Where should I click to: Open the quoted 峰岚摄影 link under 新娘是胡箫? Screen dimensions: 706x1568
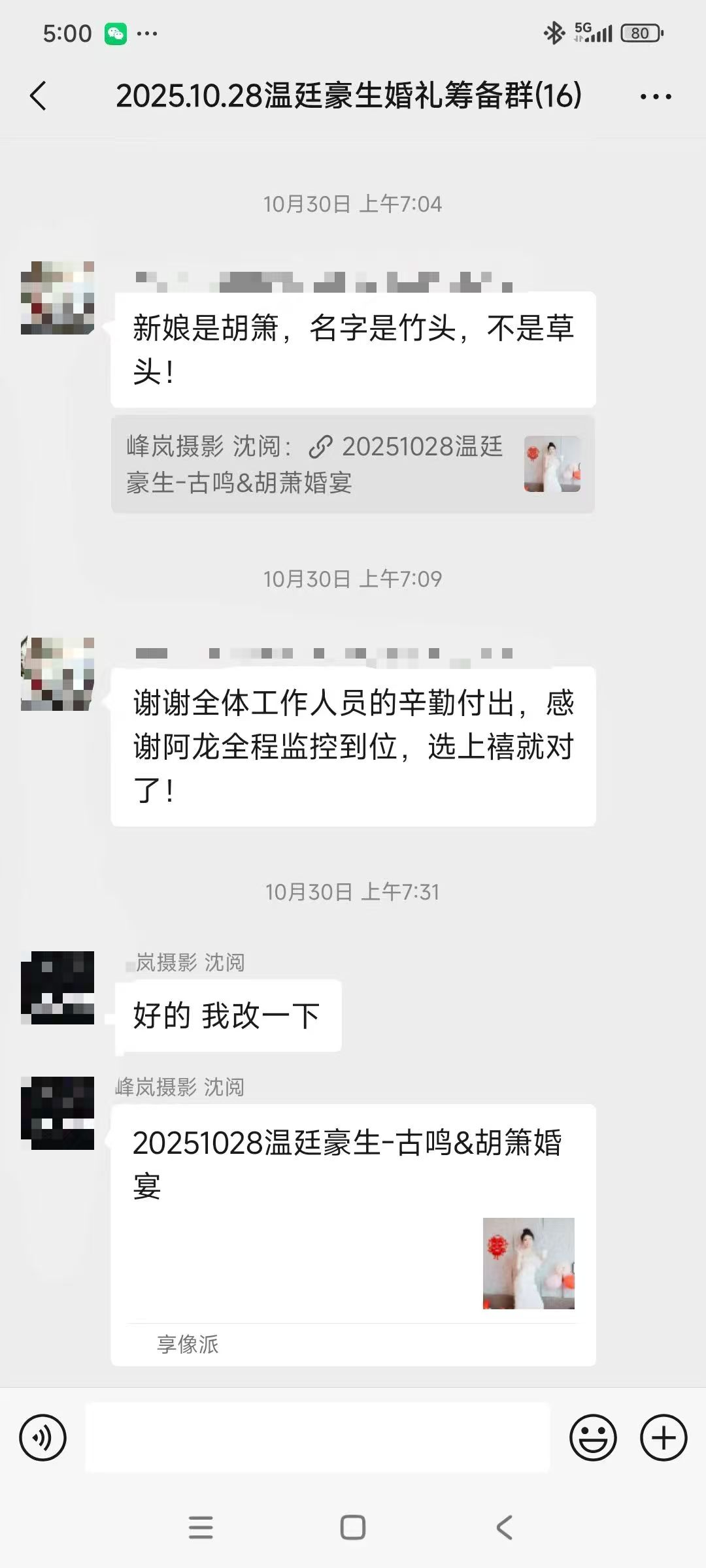coord(352,465)
